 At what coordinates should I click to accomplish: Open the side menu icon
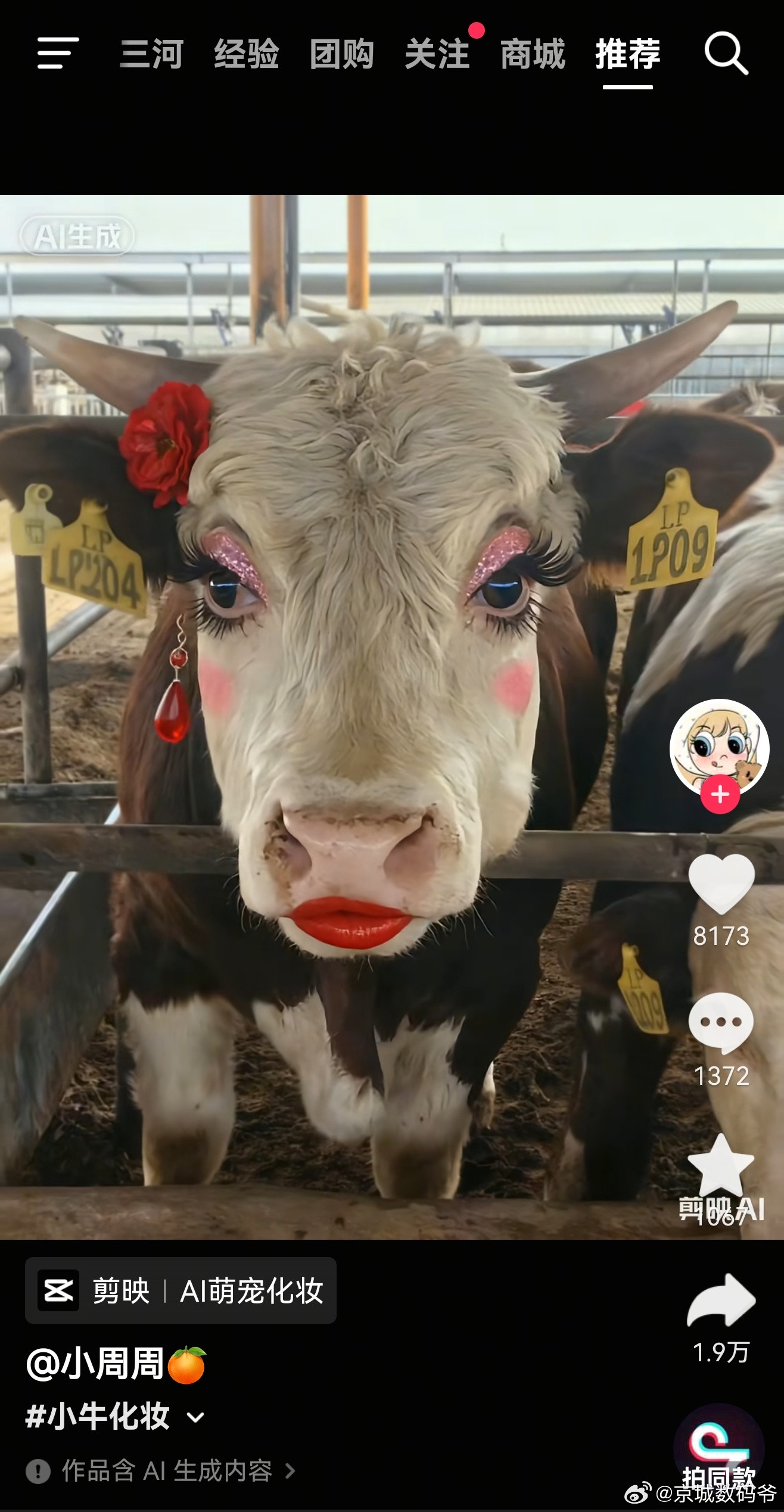point(58,53)
